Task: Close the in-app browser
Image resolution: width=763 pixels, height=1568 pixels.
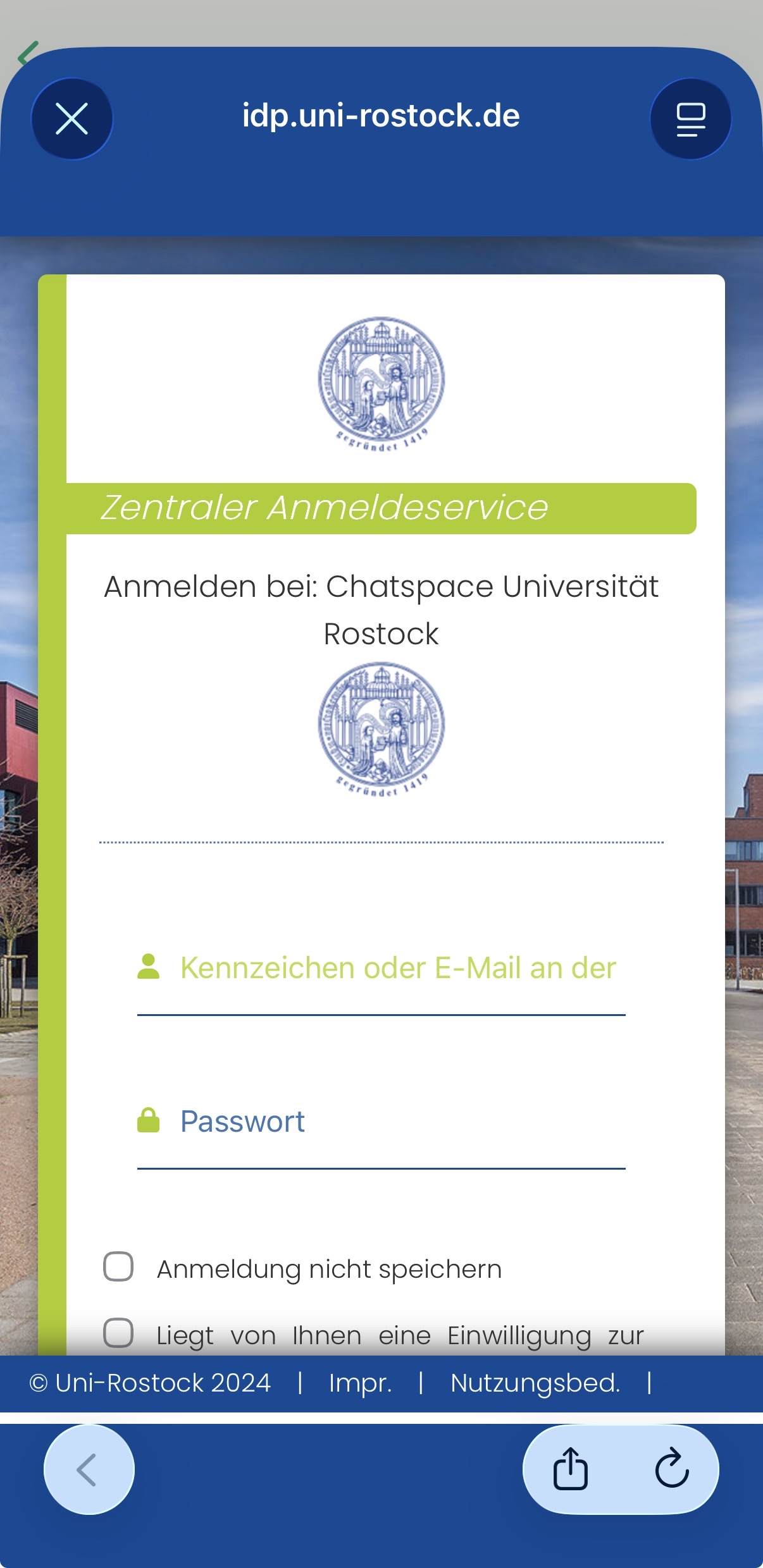Action: pos(71,119)
